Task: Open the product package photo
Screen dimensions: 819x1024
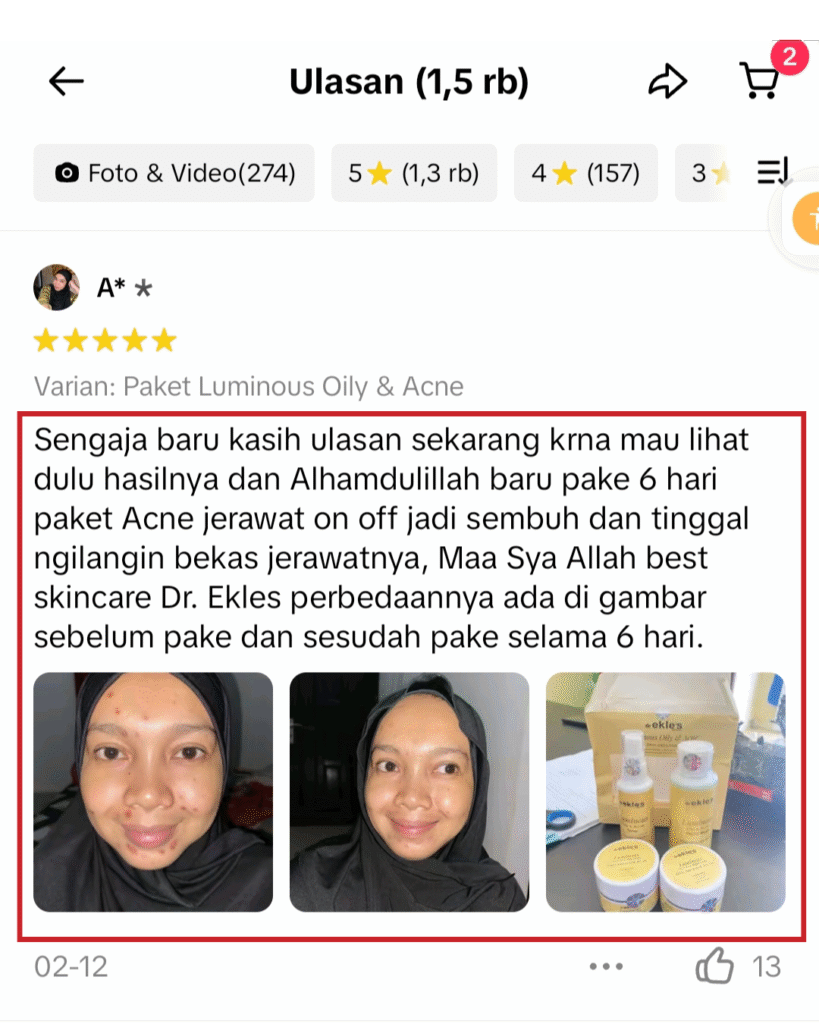Action: coord(665,791)
